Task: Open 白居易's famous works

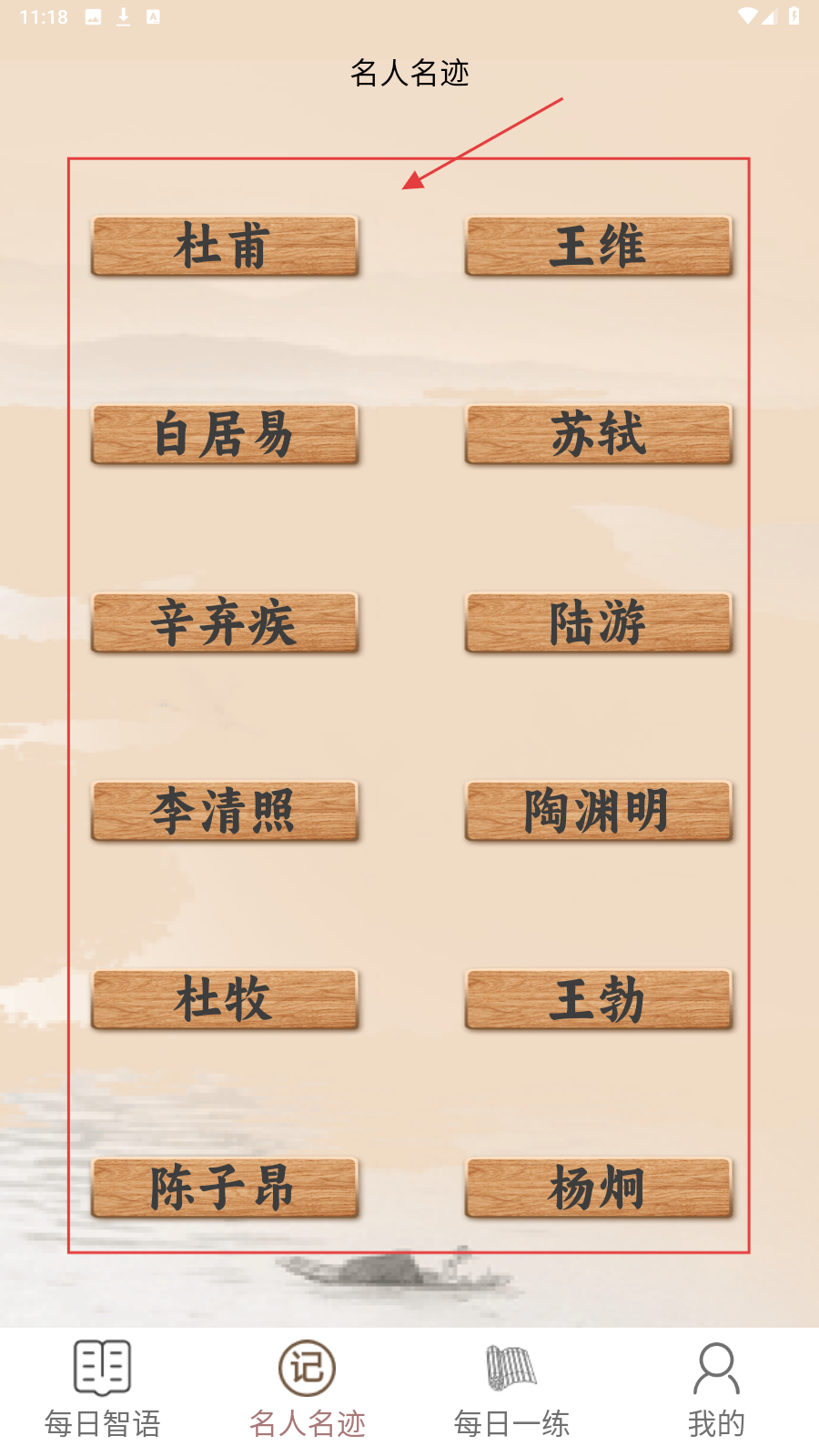Action: (x=225, y=434)
